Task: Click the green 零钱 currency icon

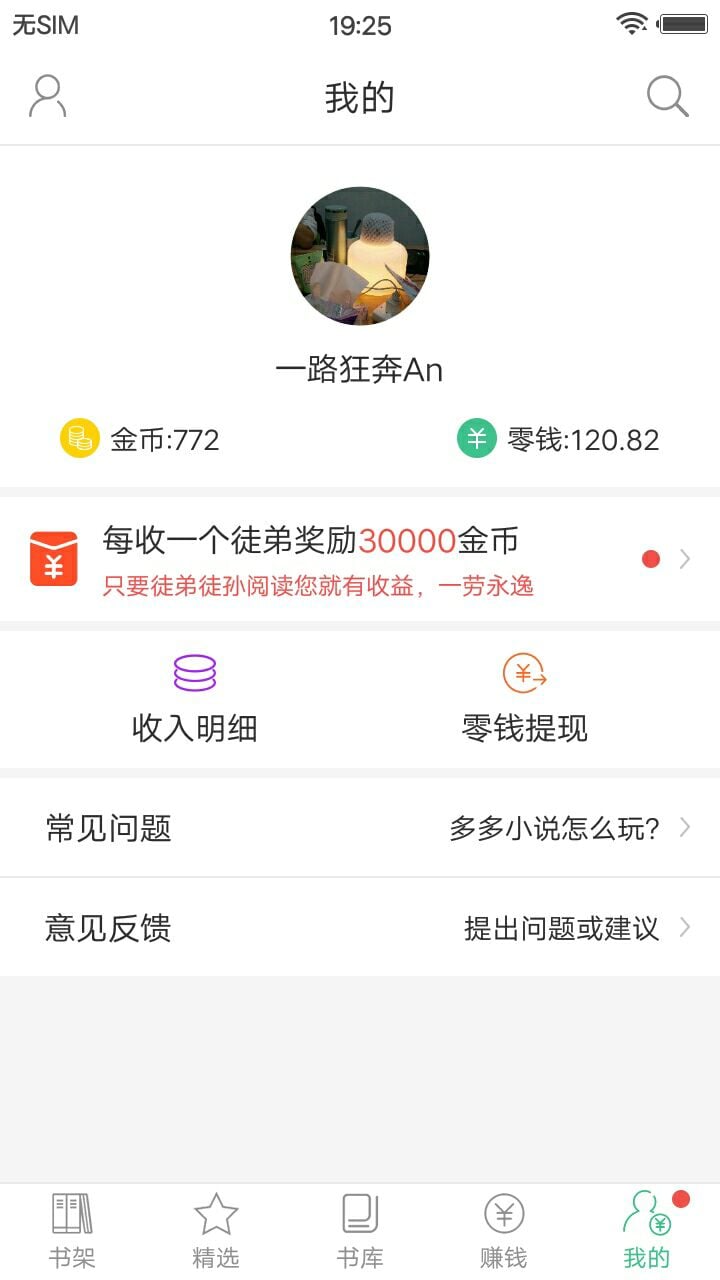Action: coord(477,437)
